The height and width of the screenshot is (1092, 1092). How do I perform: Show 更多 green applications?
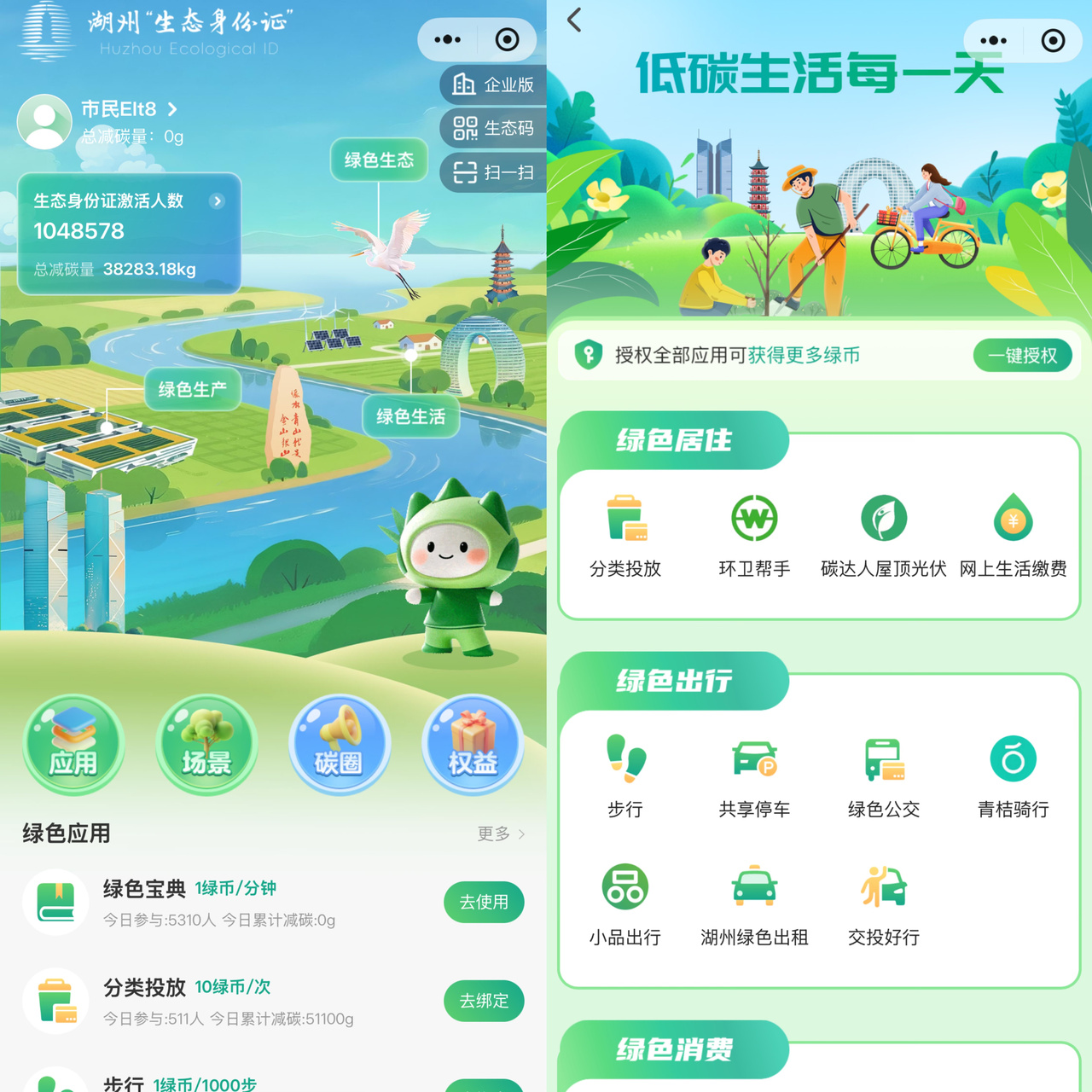(501, 834)
